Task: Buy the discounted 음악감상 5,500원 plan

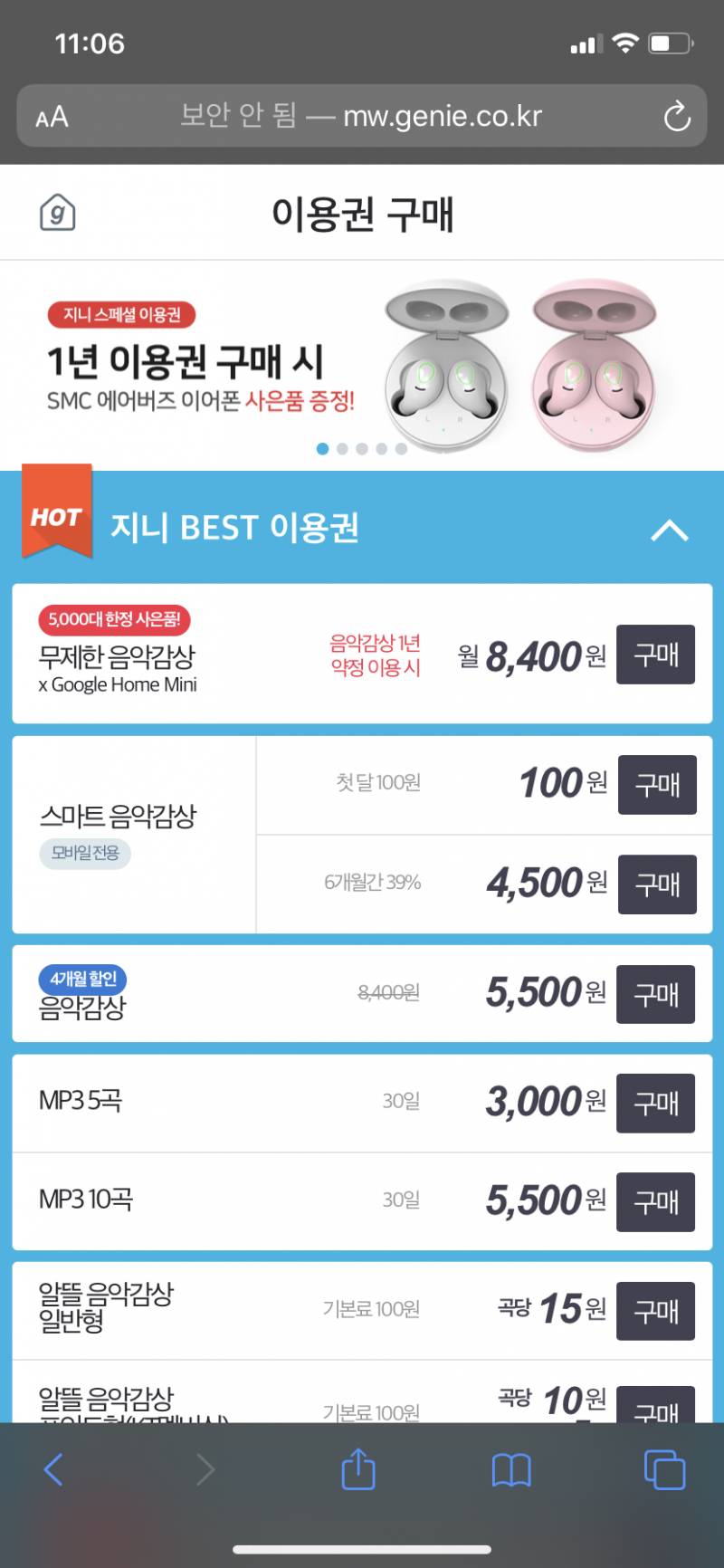Action: tap(656, 994)
